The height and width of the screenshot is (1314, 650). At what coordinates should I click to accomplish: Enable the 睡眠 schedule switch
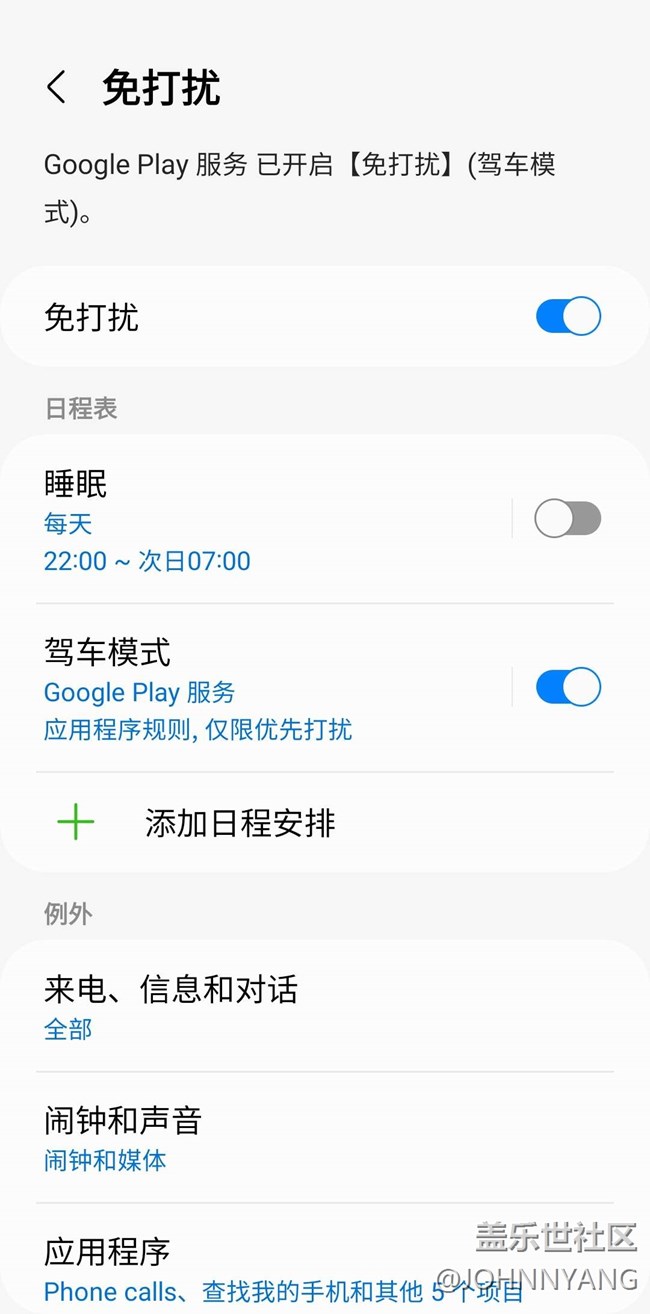(x=568, y=519)
